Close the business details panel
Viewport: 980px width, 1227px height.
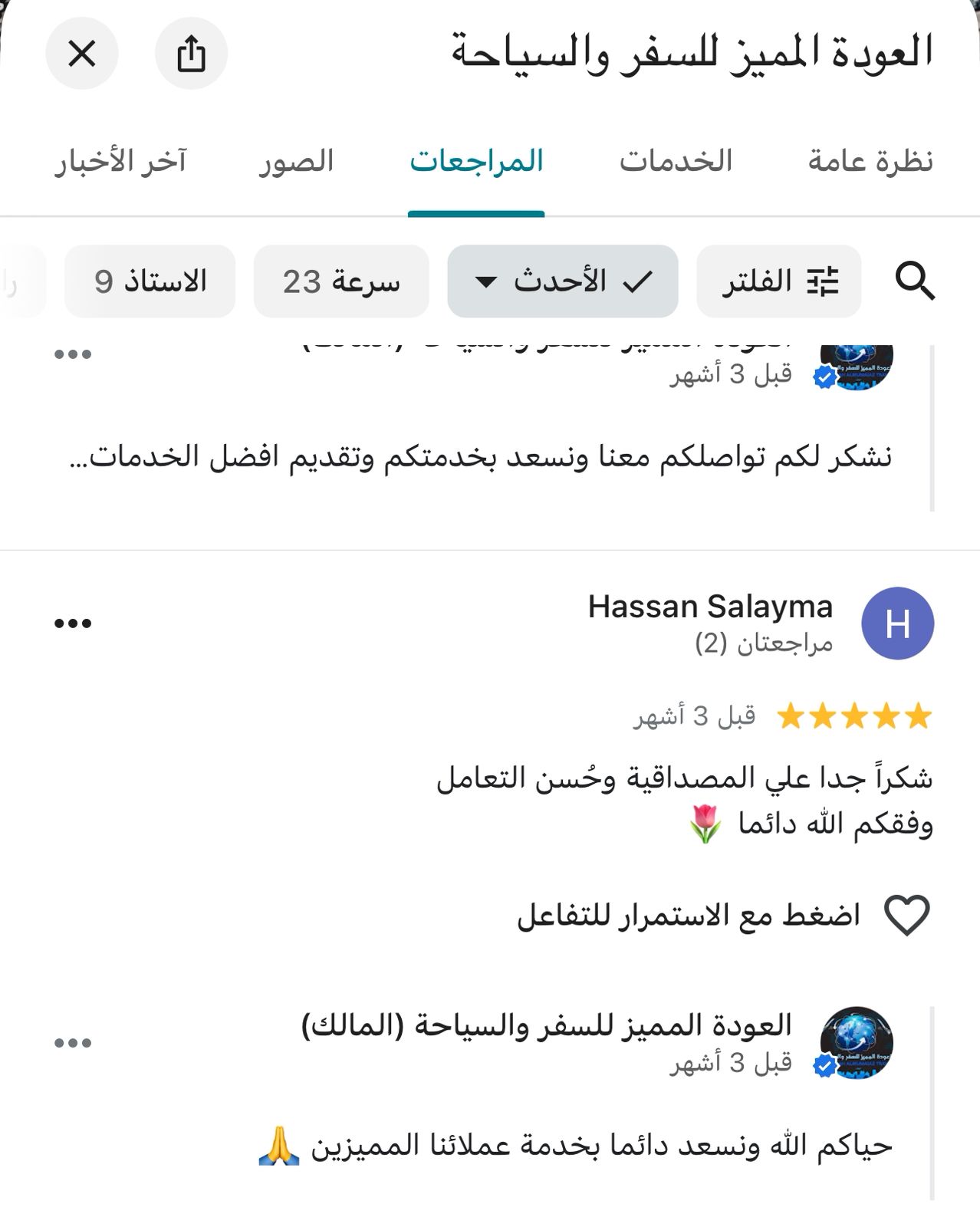click(x=81, y=54)
